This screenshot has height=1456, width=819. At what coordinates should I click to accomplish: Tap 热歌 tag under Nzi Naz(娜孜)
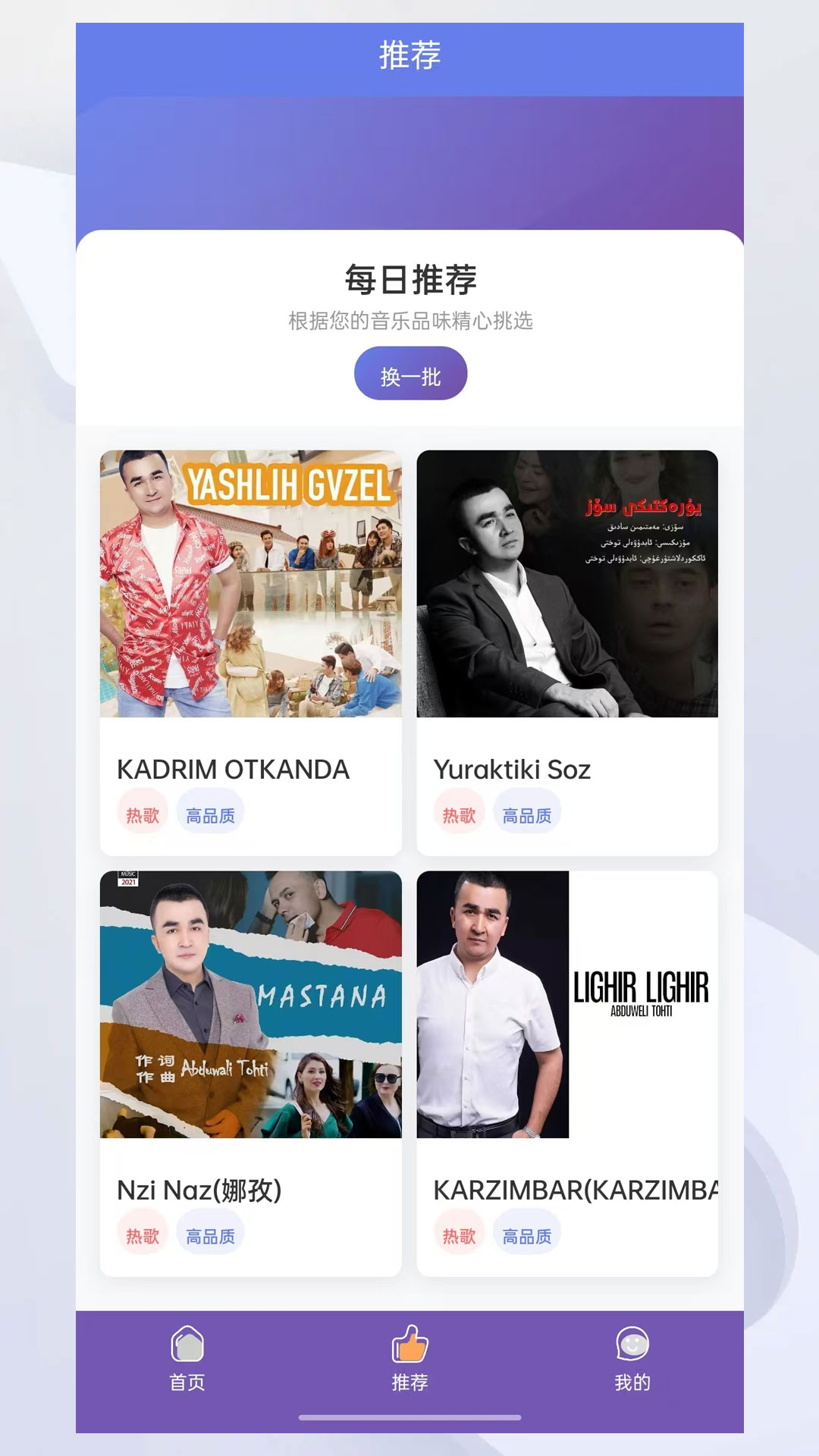tap(141, 1233)
